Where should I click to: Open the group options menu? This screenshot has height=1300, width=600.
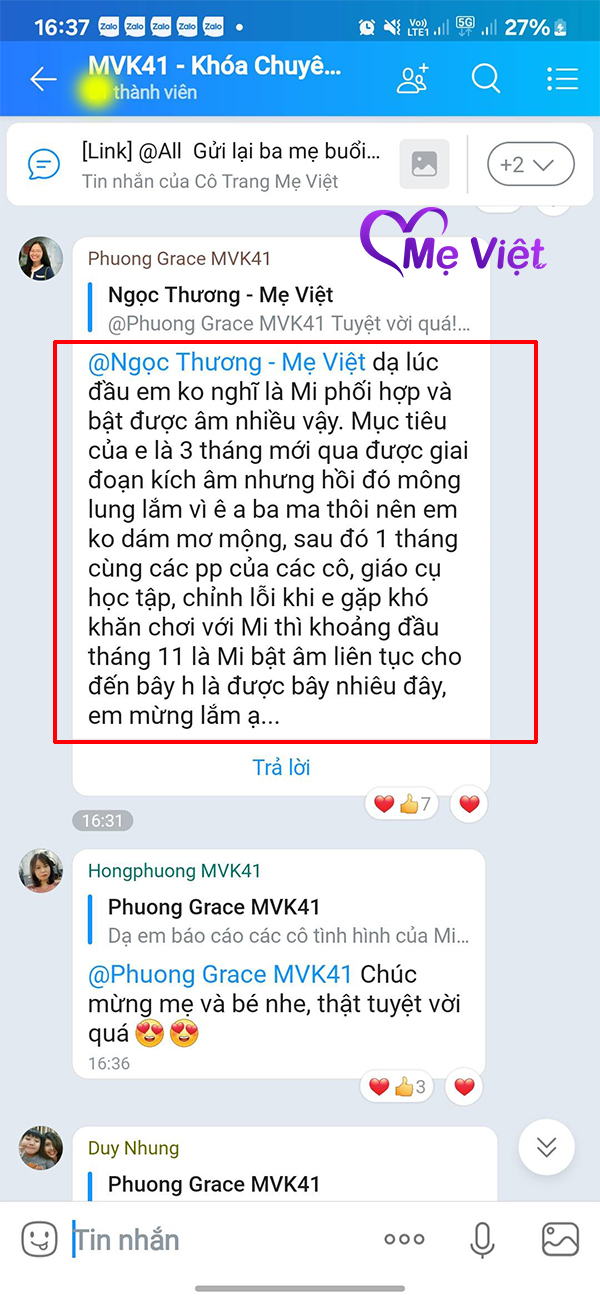tap(563, 80)
